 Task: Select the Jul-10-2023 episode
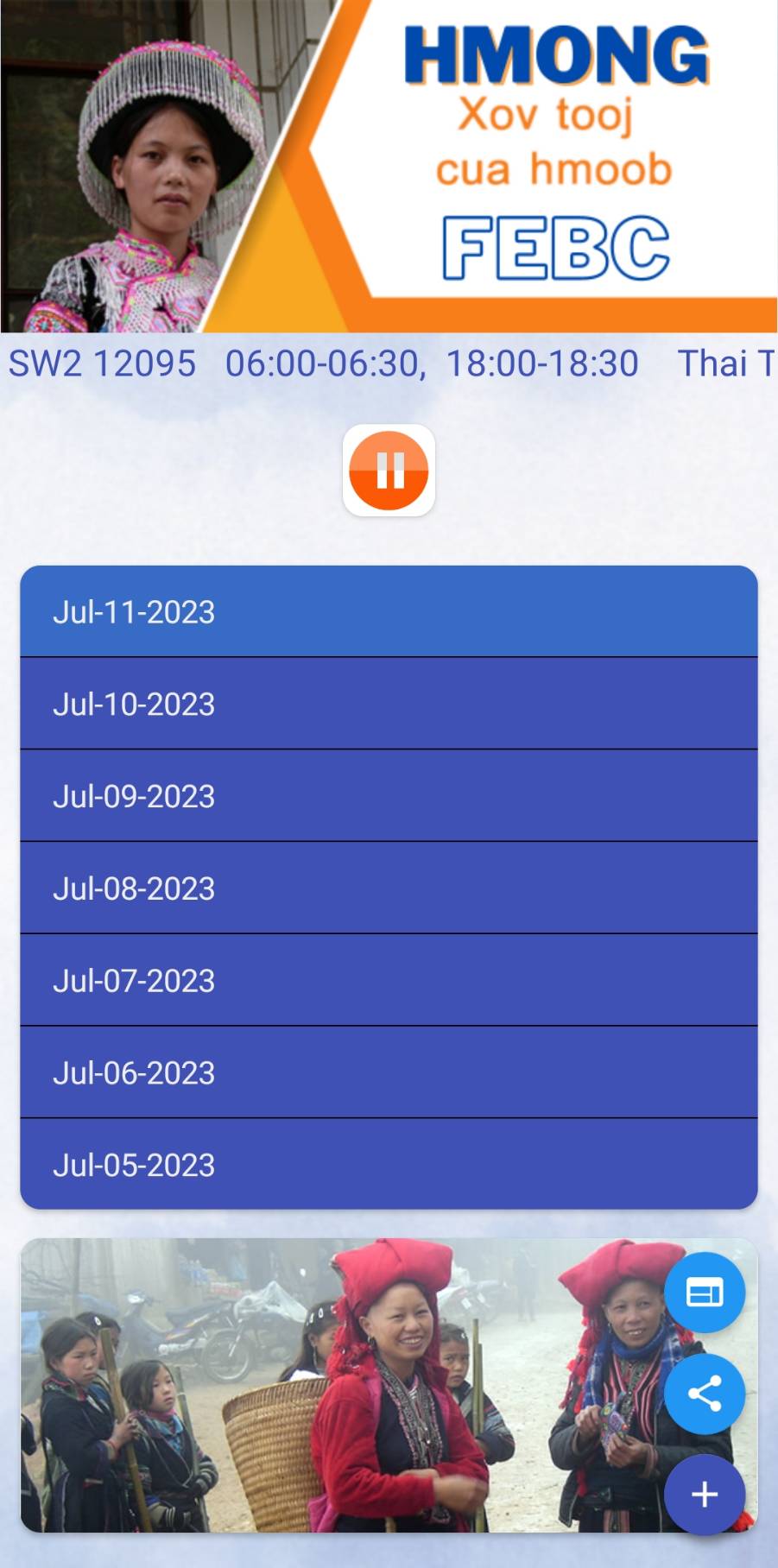pos(389,704)
